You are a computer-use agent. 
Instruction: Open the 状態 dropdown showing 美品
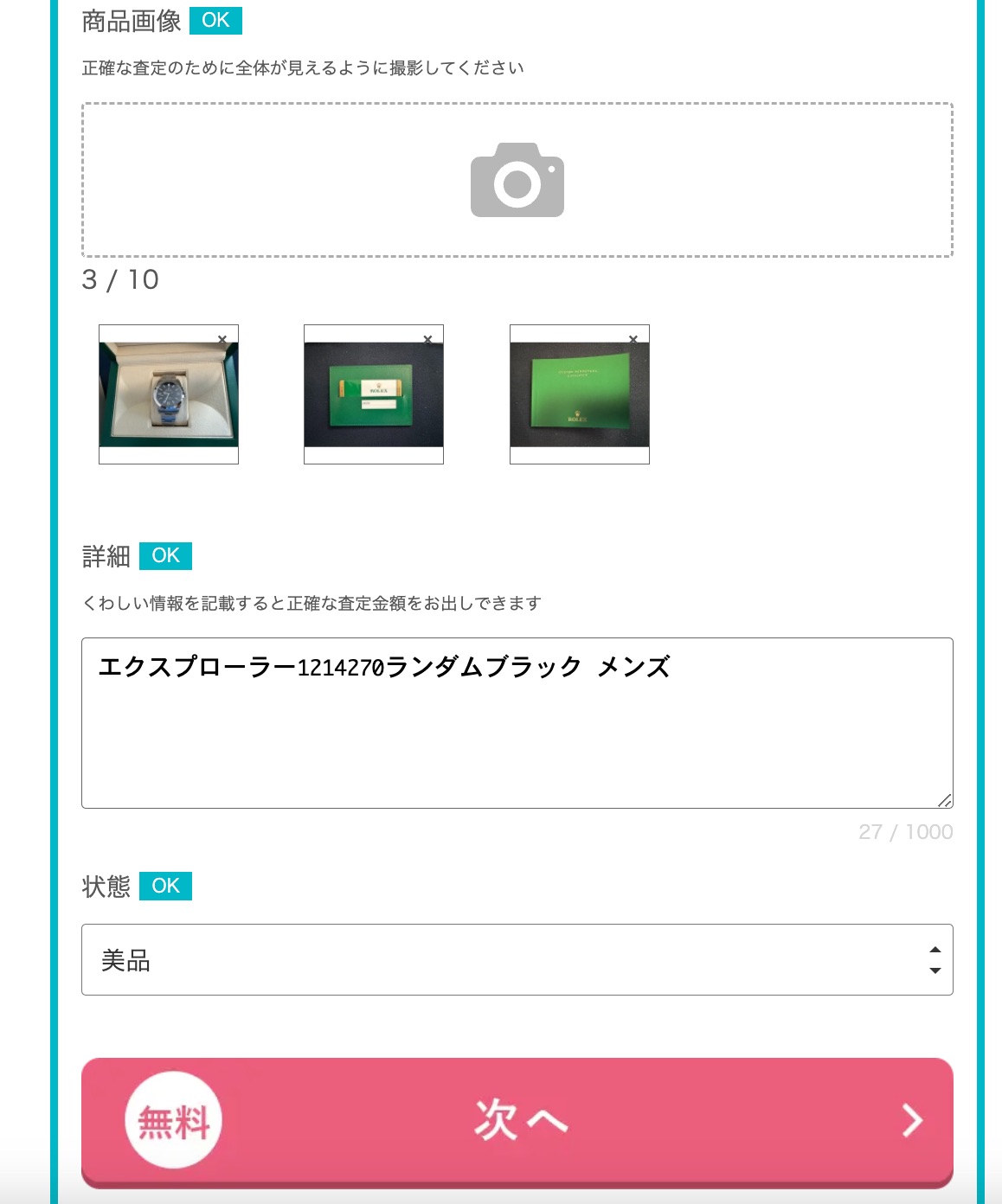coord(517,960)
